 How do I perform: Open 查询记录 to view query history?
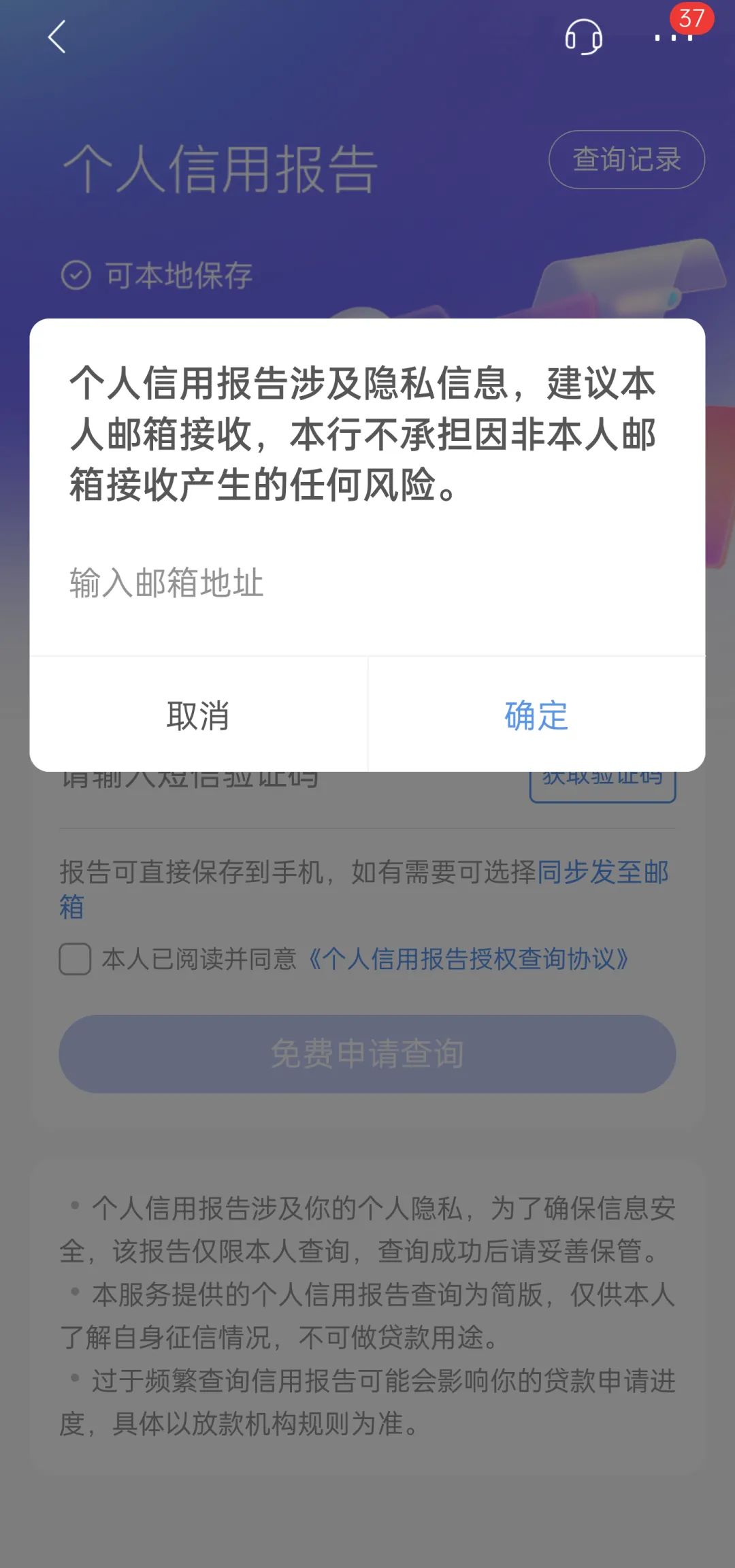[626, 159]
